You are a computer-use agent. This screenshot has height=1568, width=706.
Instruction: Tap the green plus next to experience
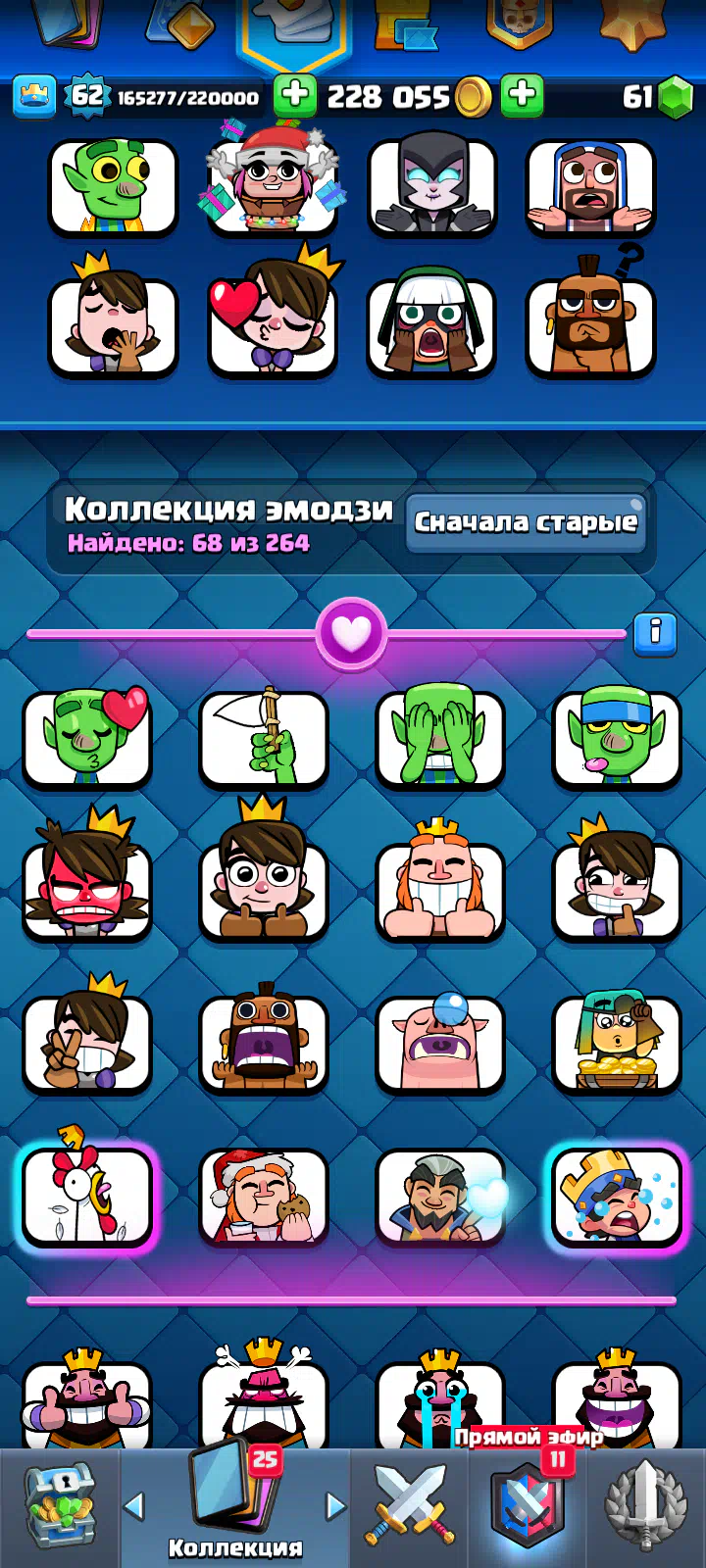[294, 96]
